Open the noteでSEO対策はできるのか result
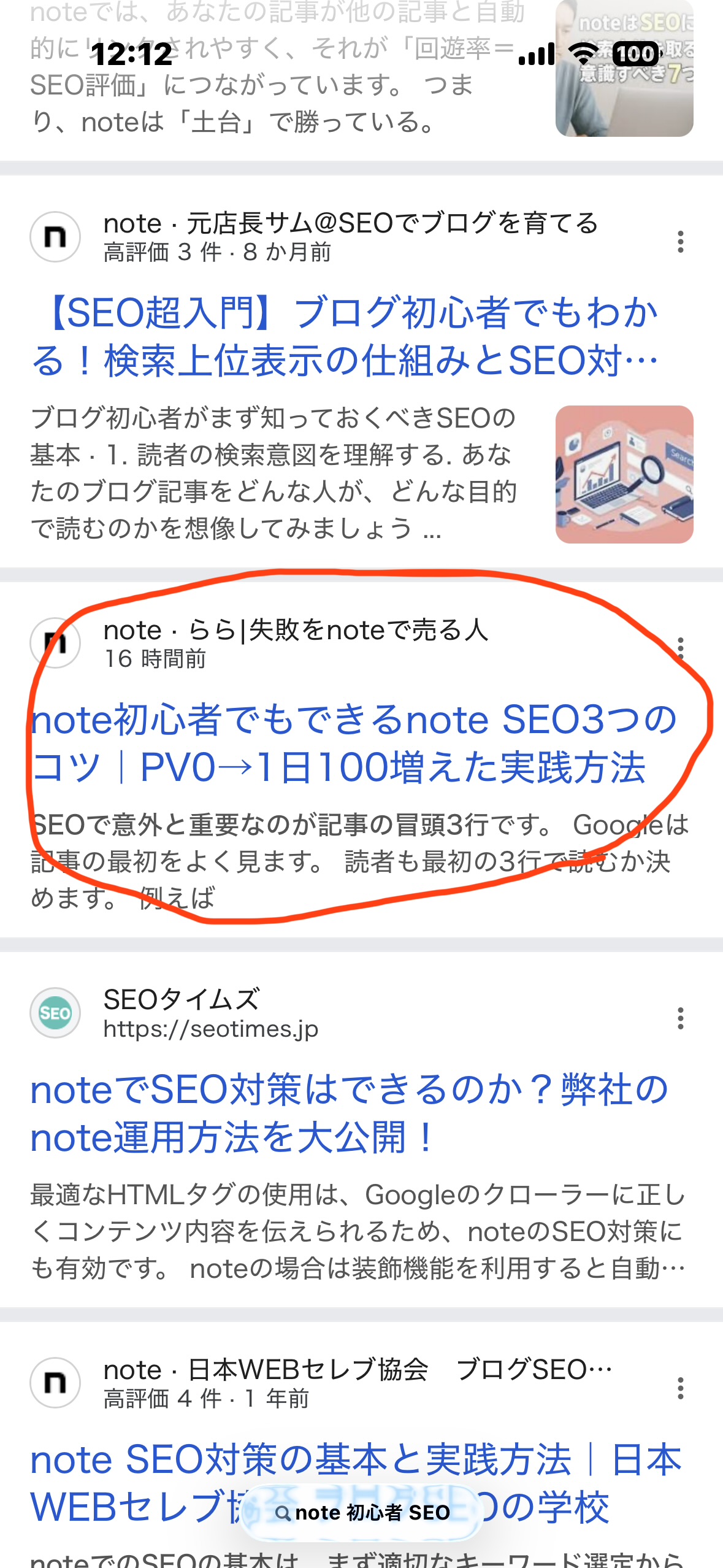The height and width of the screenshot is (1568, 723). click(x=348, y=1113)
